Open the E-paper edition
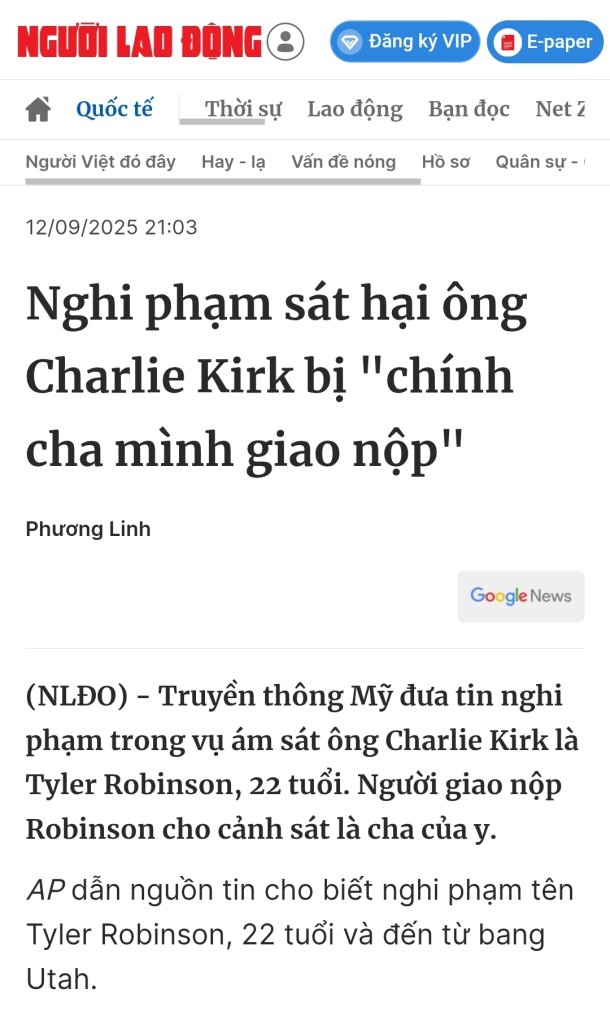 [546, 42]
